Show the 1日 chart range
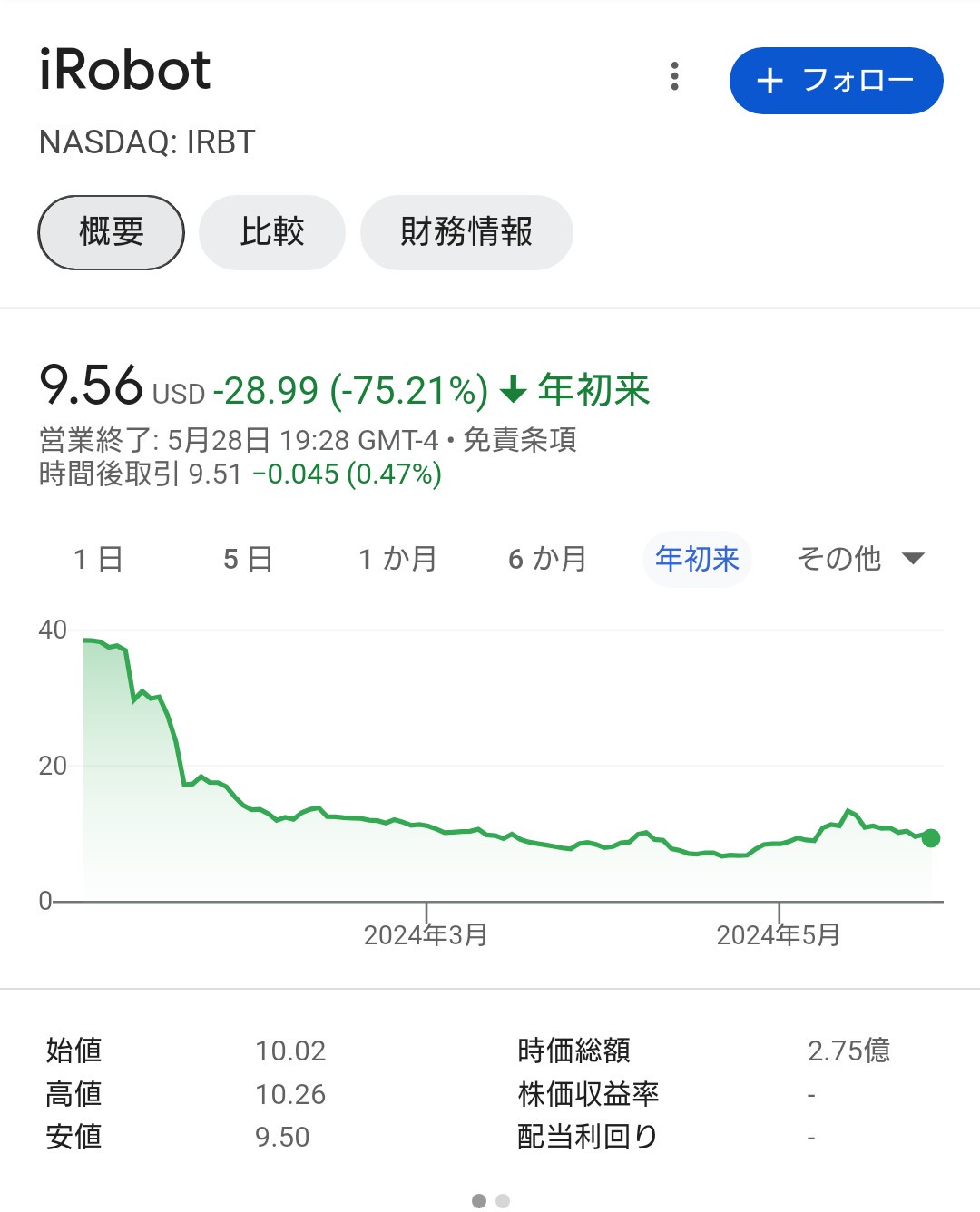The image size is (980, 1212). 98,559
